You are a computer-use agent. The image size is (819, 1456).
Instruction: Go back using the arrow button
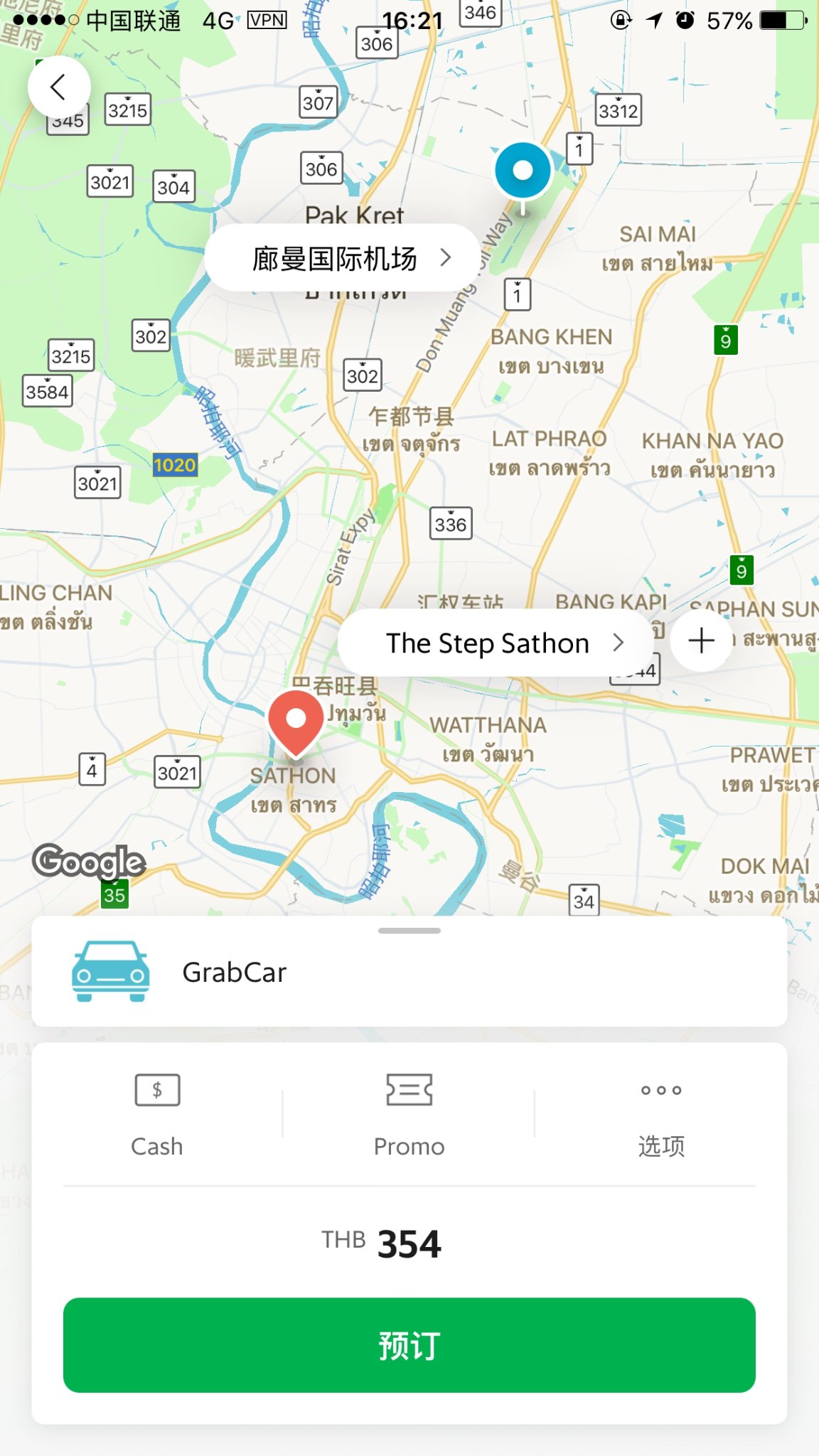click(59, 87)
